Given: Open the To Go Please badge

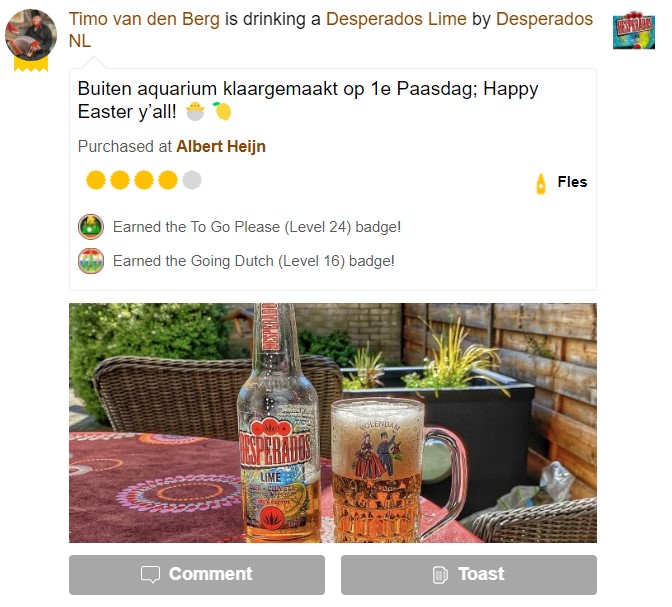Looking at the screenshot, I should (91, 227).
